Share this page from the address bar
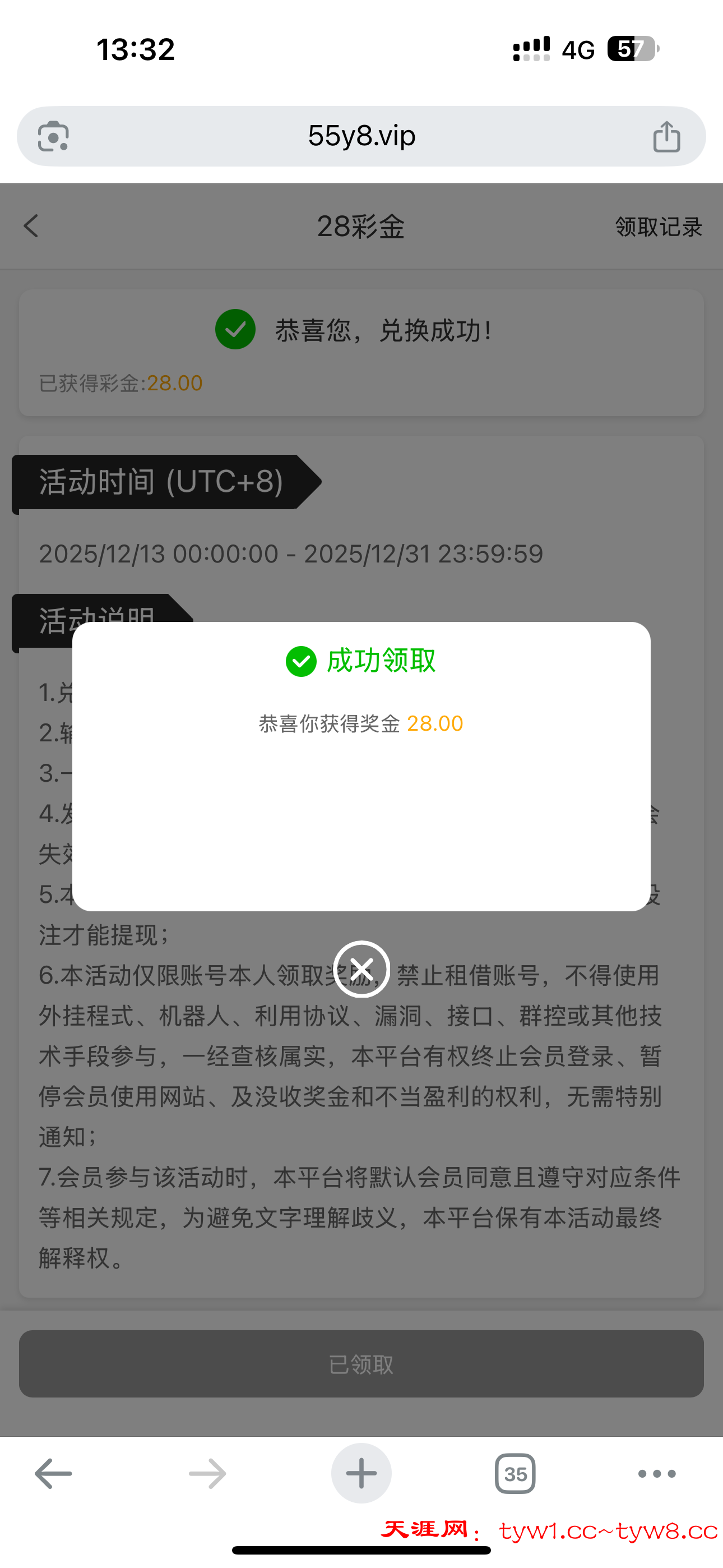The image size is (723, 1568). tap(666, 136)
